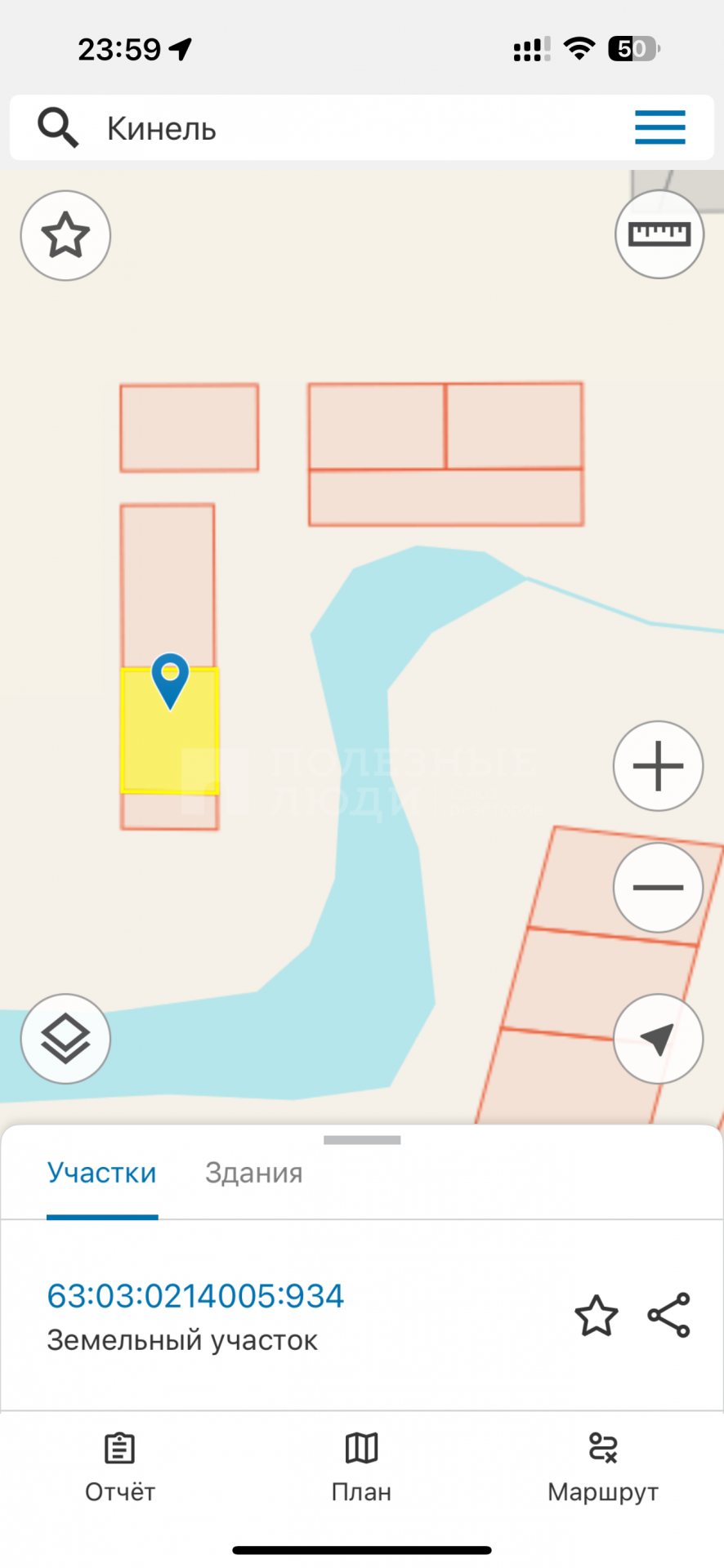724x1568 pixels.
Task: Open the Отчёт report
Action: (x=120, y=1468)
